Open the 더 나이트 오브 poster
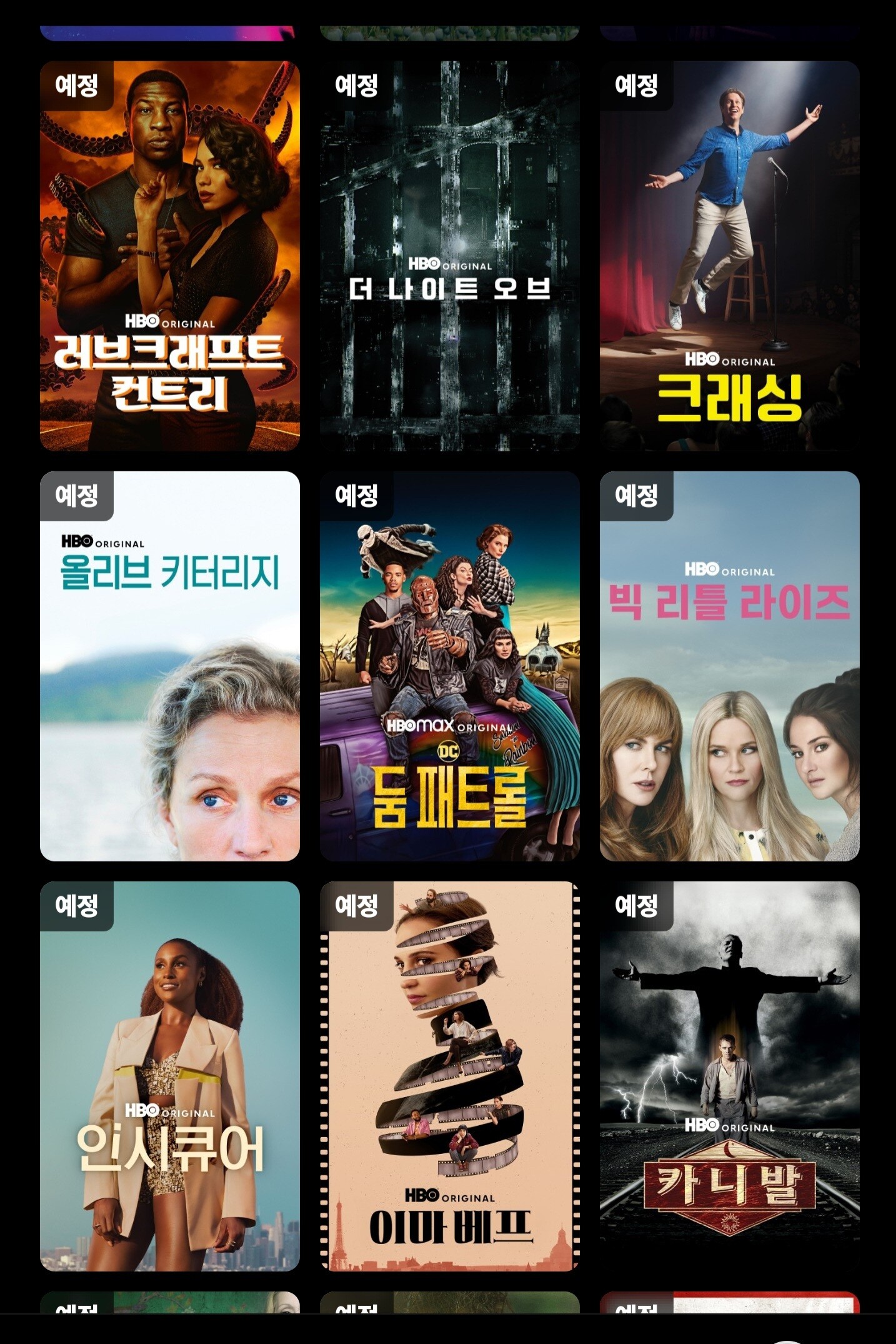This screenshot has width=896, height=1344. pyautogui.click(x=450, y=256)
